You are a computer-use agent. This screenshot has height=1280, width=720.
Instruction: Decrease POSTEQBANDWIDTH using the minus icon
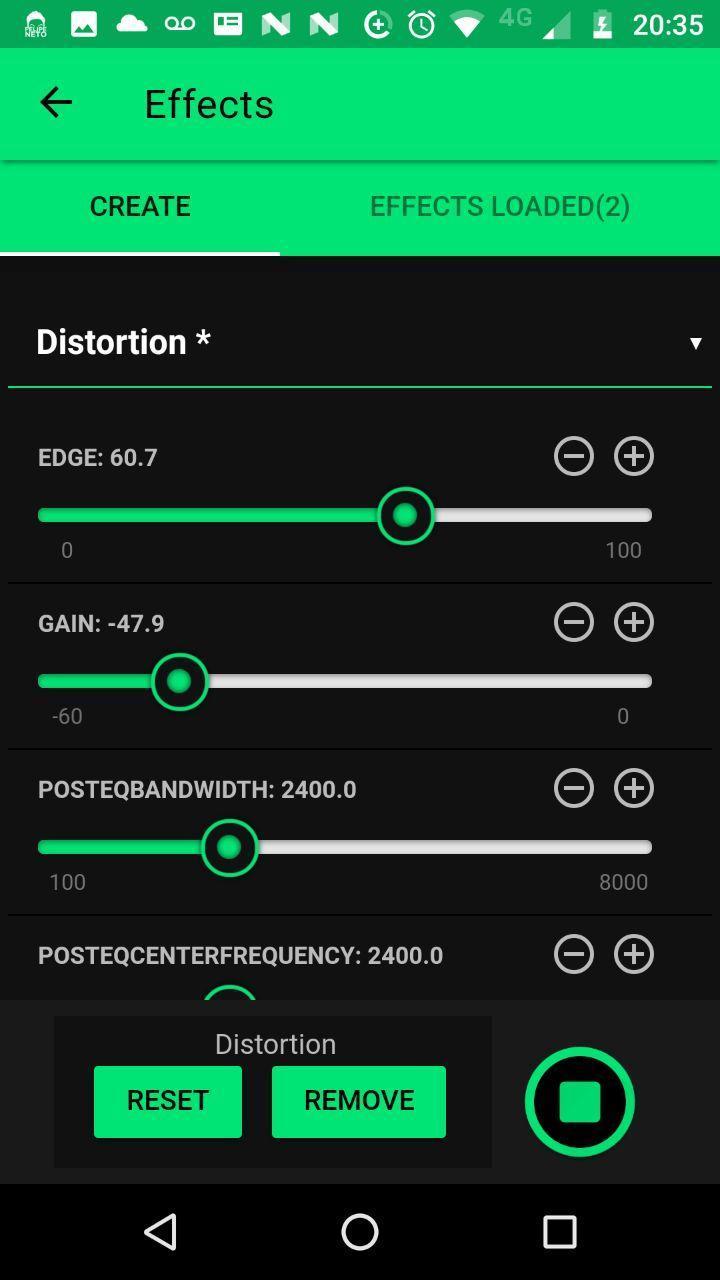[573, 788]
